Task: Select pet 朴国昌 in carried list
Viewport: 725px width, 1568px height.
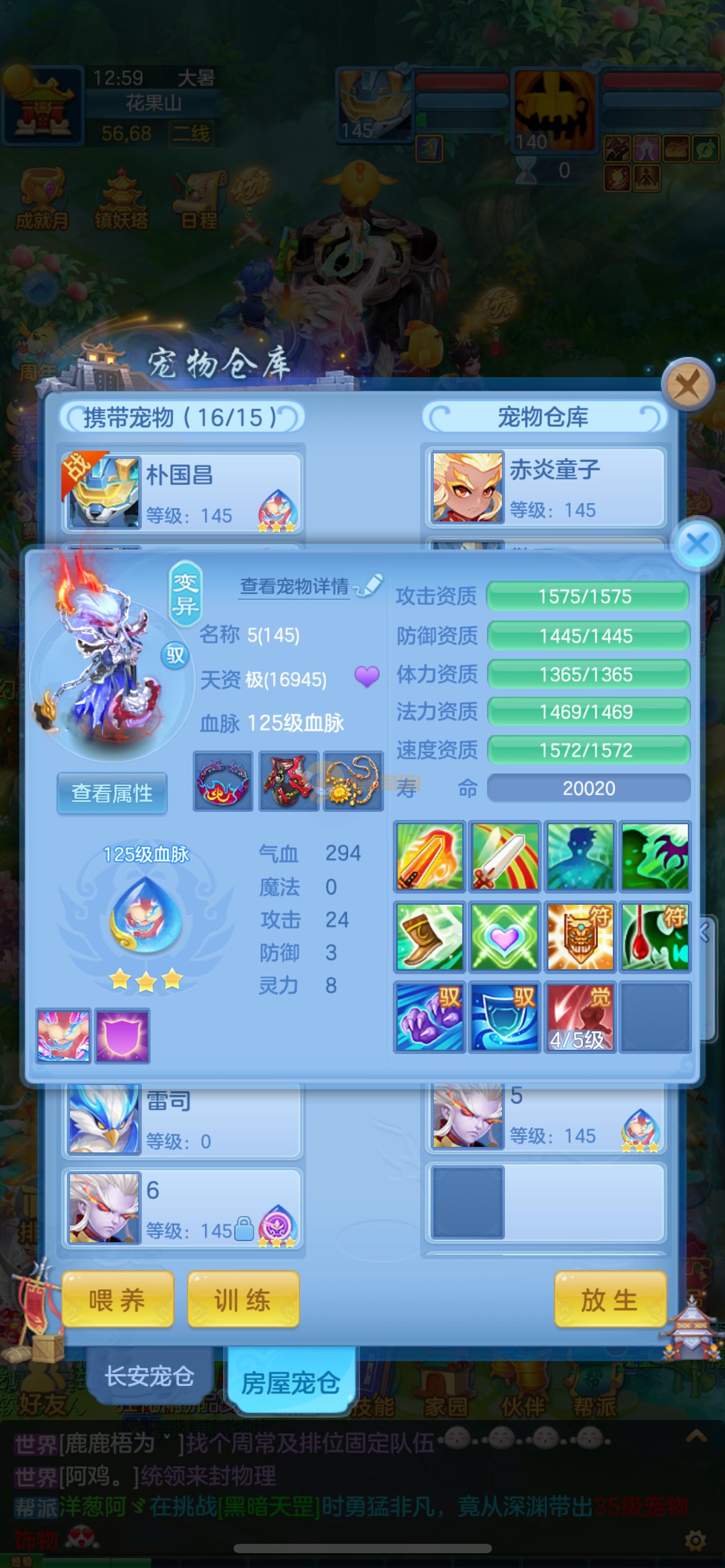Action: pyautogui.click(x=181, y=492)
